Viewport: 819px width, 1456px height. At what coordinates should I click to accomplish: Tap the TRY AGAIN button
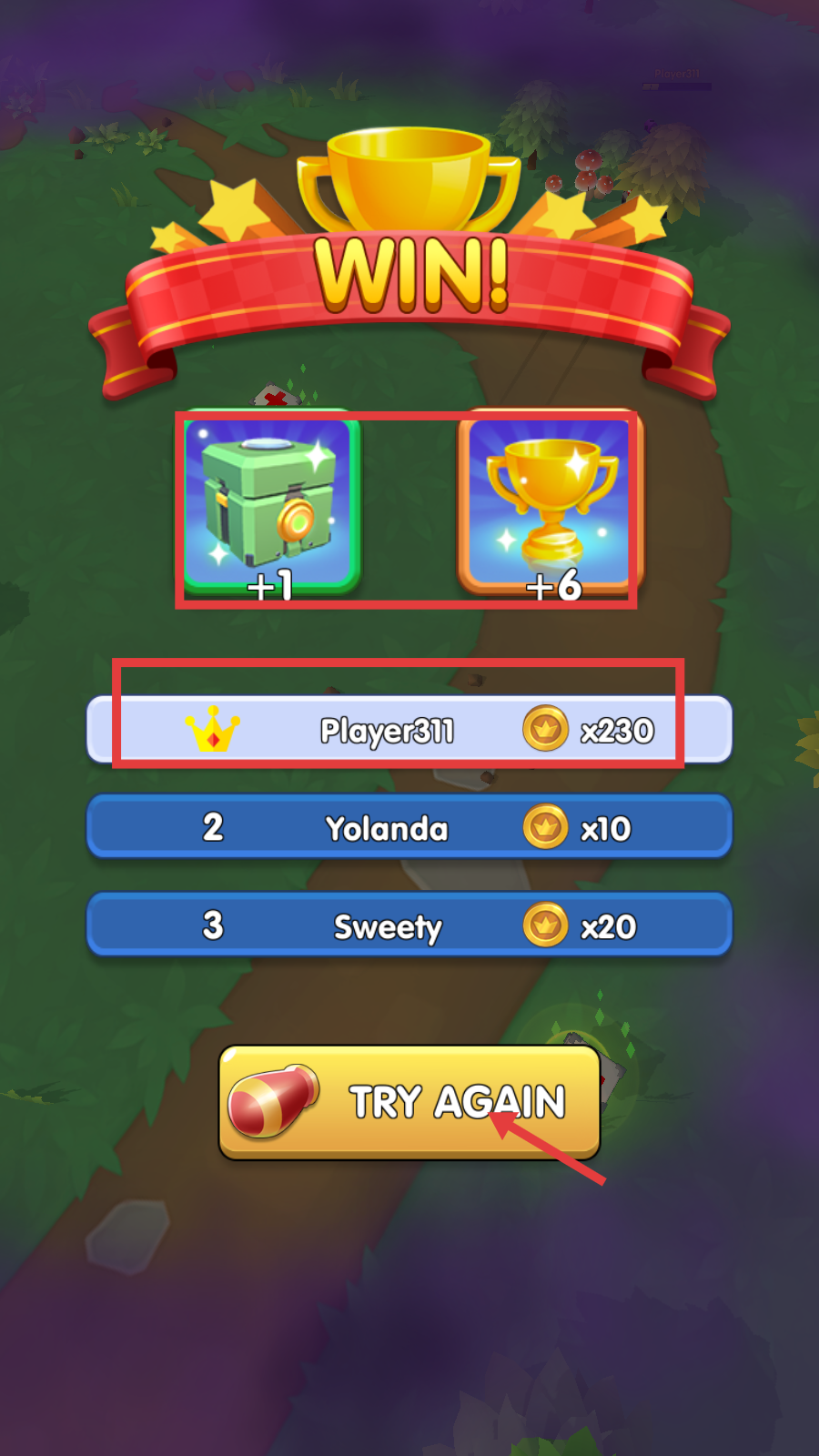click(409, 1102)
